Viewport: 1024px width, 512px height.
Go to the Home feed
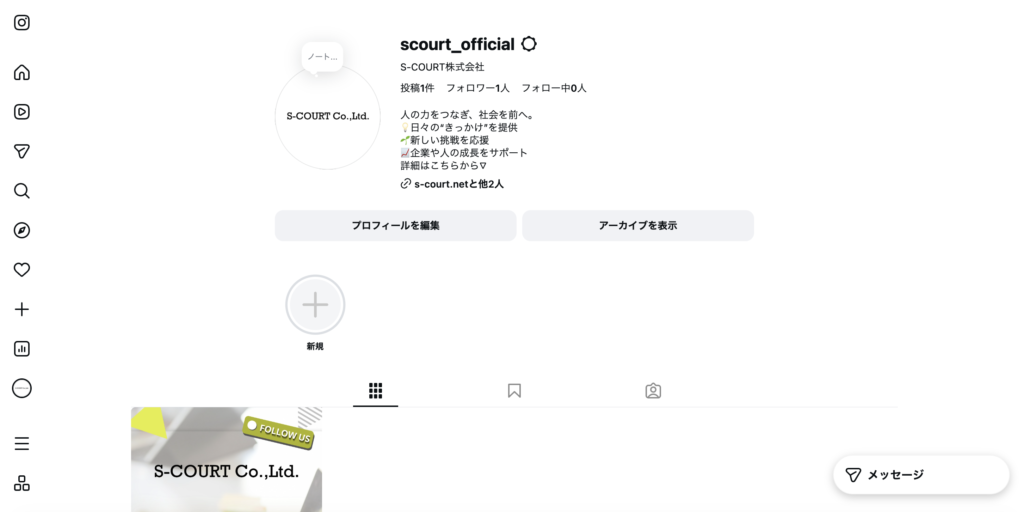click(22, 72)
